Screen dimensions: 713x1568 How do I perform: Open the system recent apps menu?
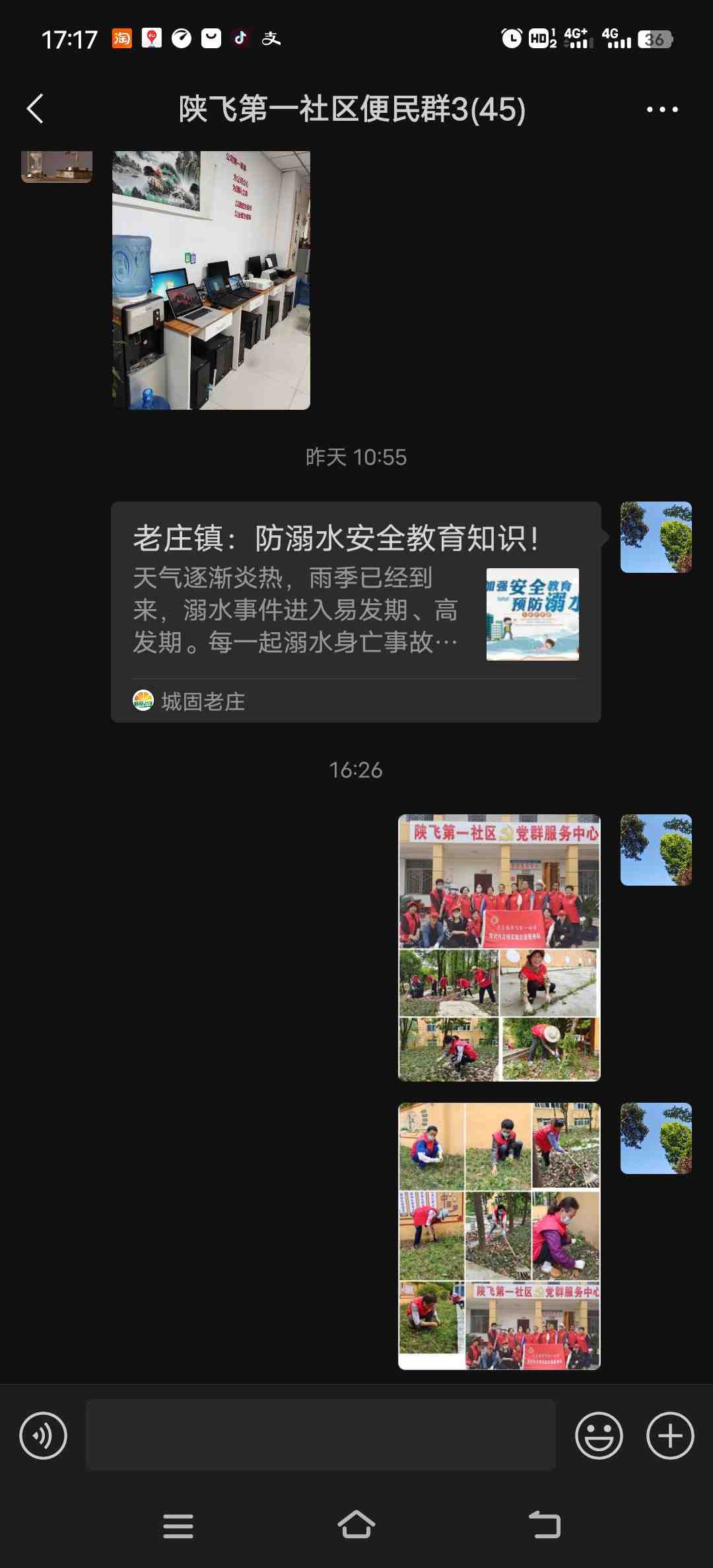178,1526
